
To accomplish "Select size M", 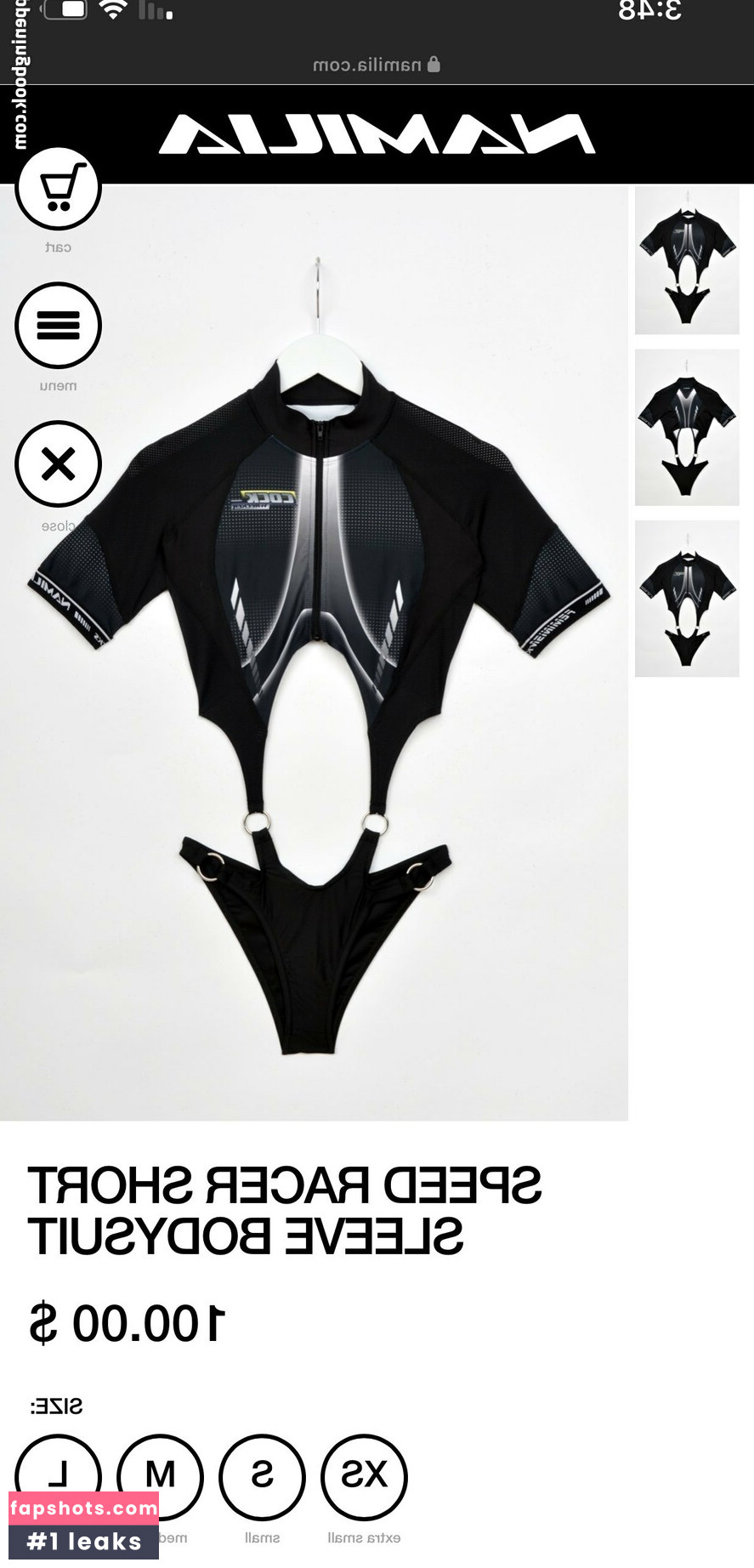I will 160,1478.
